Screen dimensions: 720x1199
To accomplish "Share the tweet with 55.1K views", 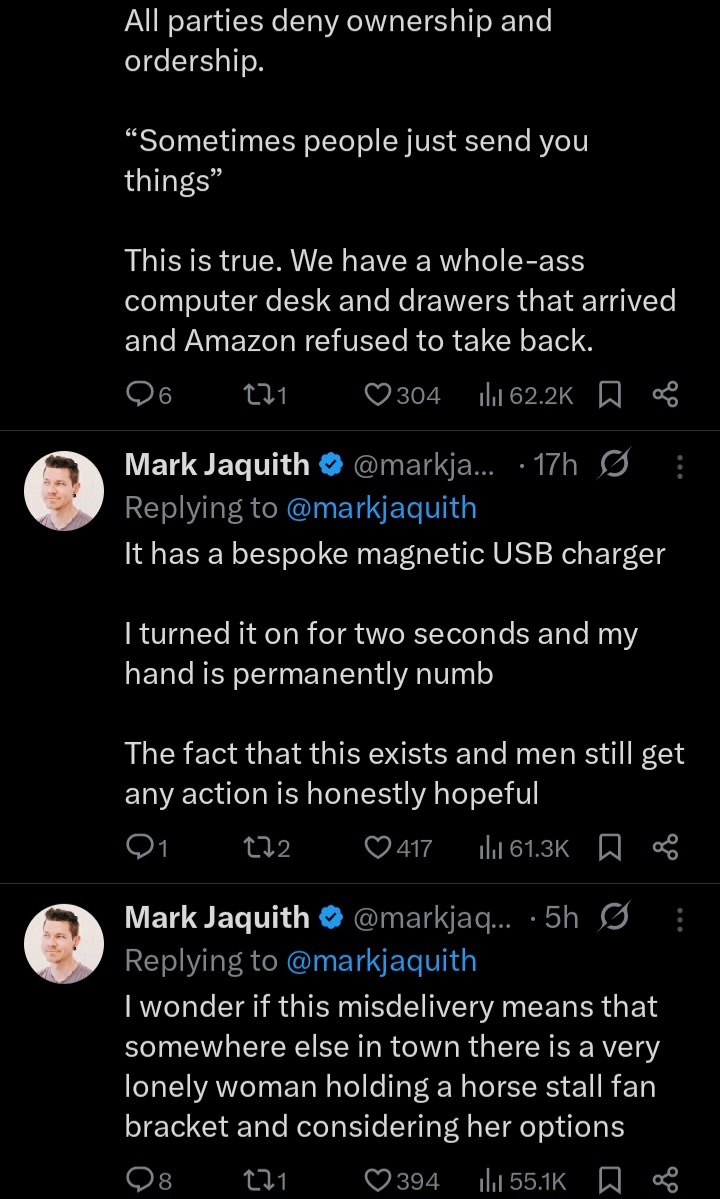I will tap(666, 1180).
